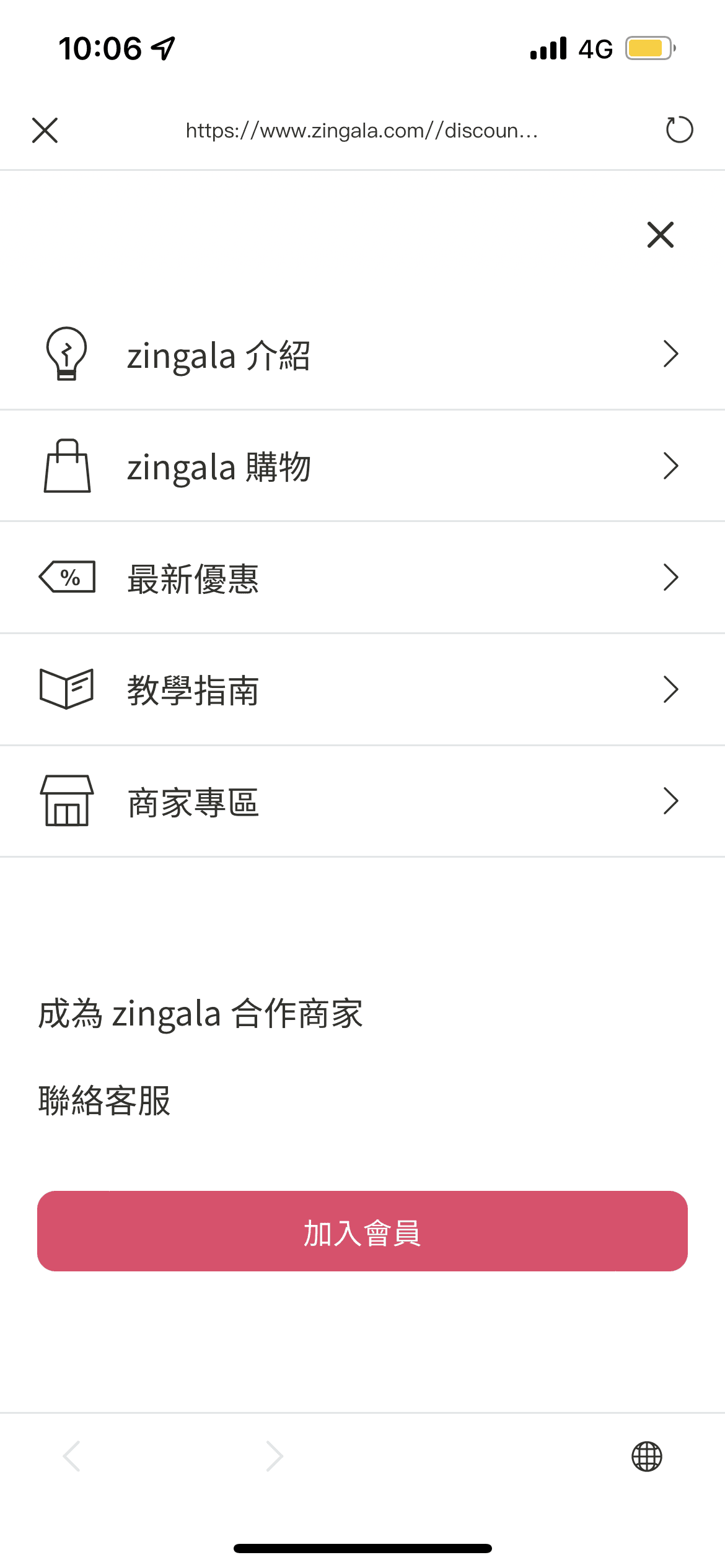Screen dimensions: 725x1568
Task: Click the shopping bag icon for zingala 購物
Action: (x=68, y=466)
